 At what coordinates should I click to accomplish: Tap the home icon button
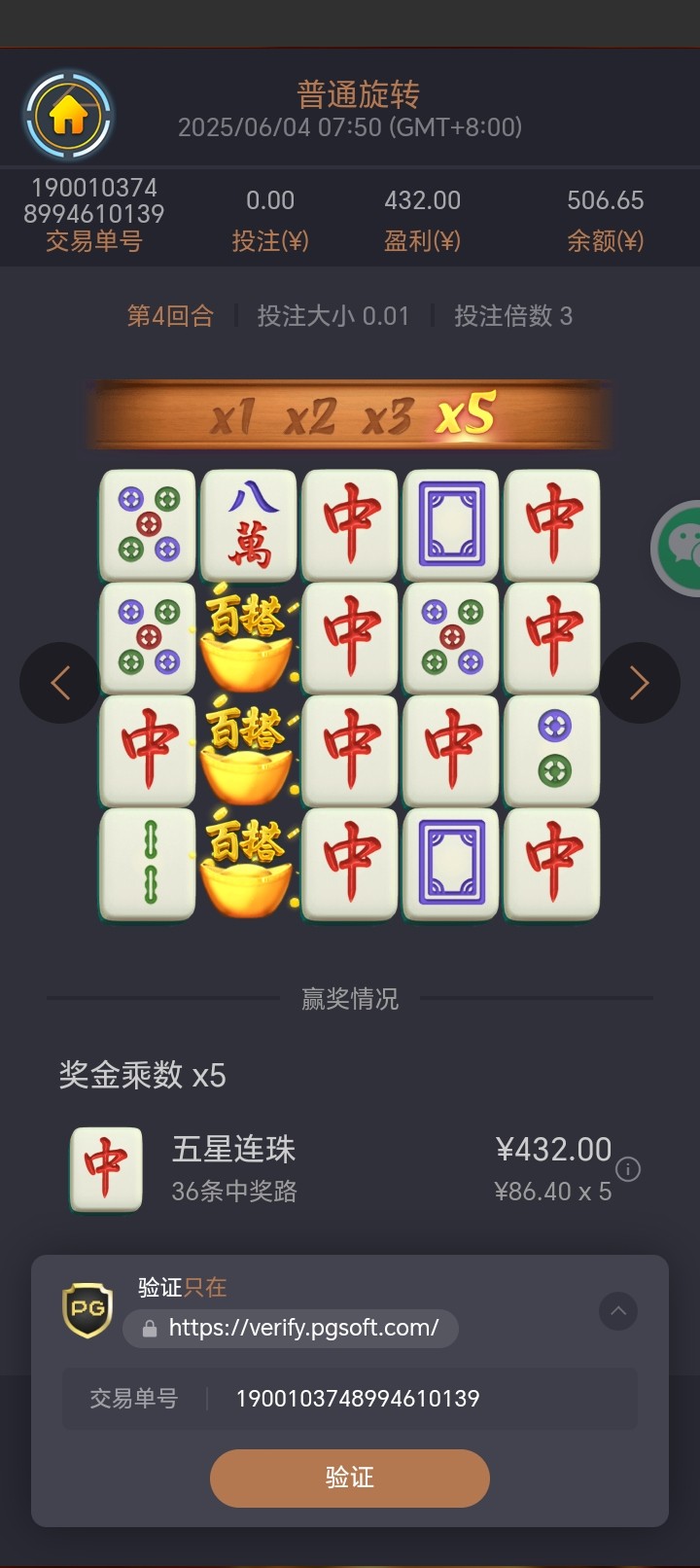tap(68, 116)
